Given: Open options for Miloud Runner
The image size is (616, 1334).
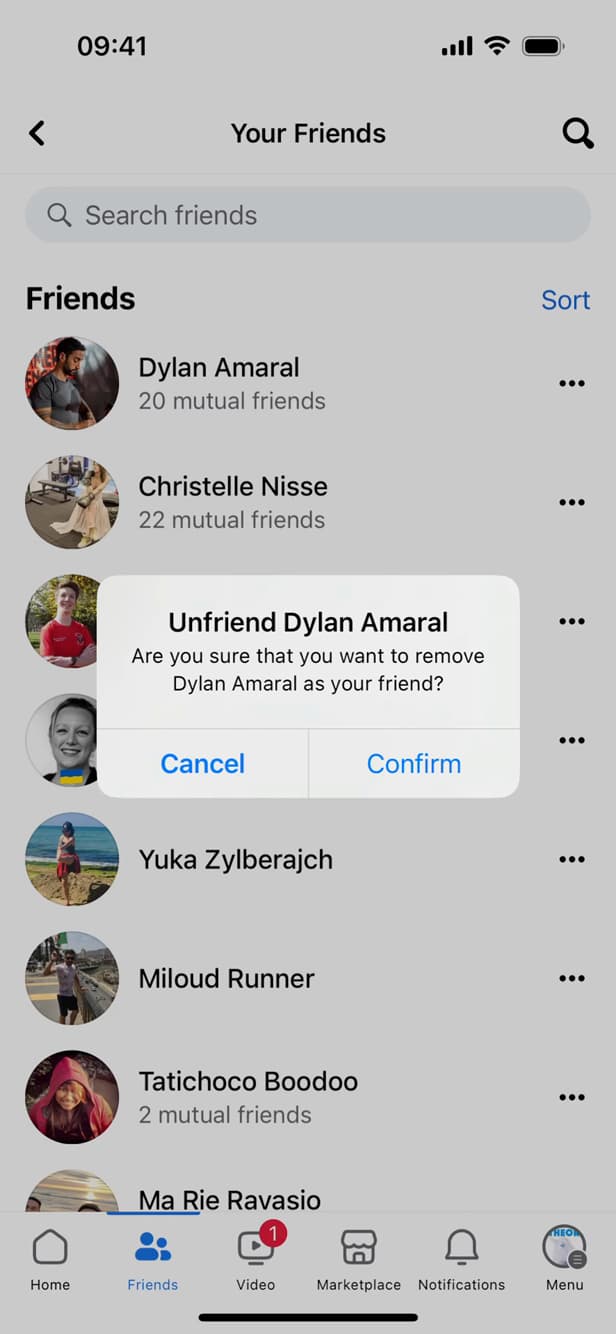Looking at the screenshot, I should click(x=572, y=978).
